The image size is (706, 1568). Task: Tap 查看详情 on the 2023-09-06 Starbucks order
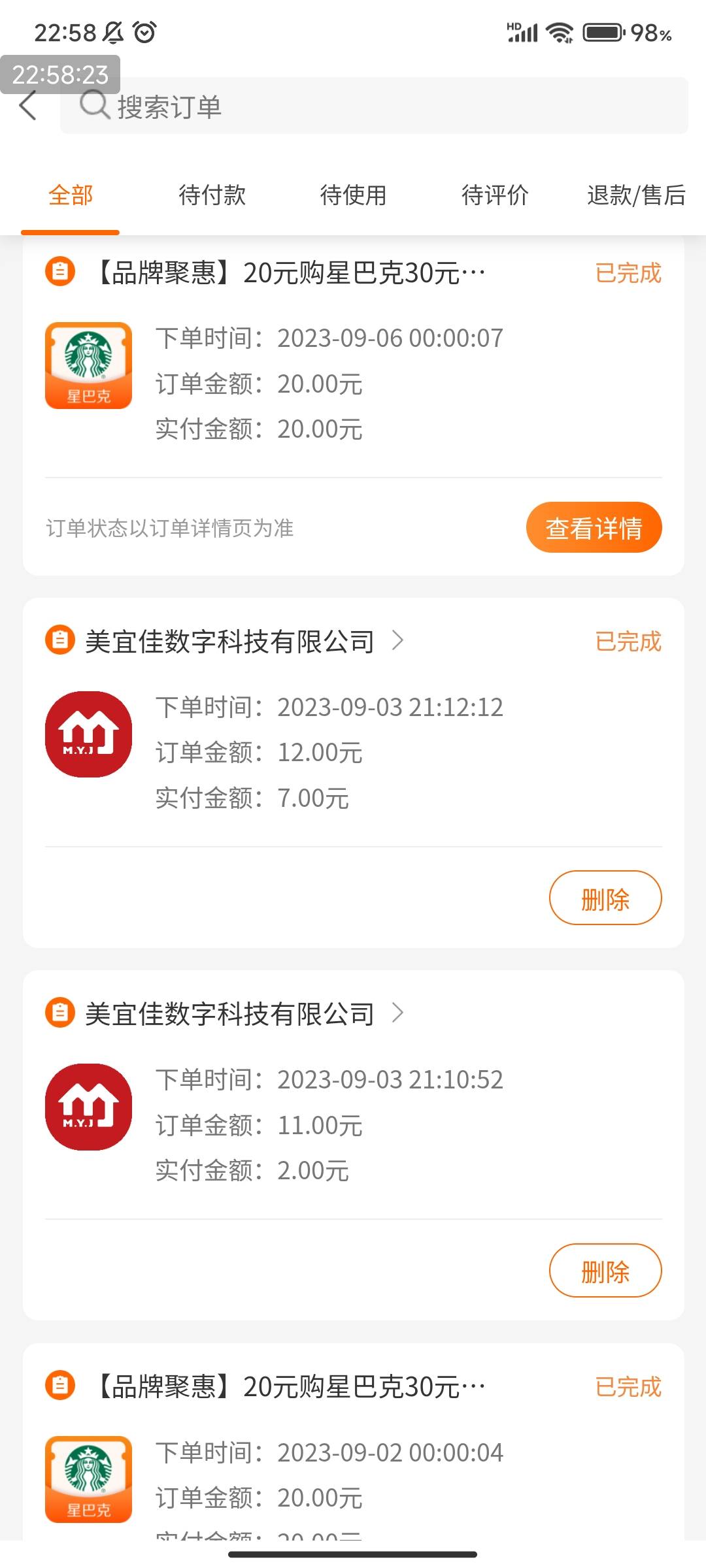click(x=594, y=527)
